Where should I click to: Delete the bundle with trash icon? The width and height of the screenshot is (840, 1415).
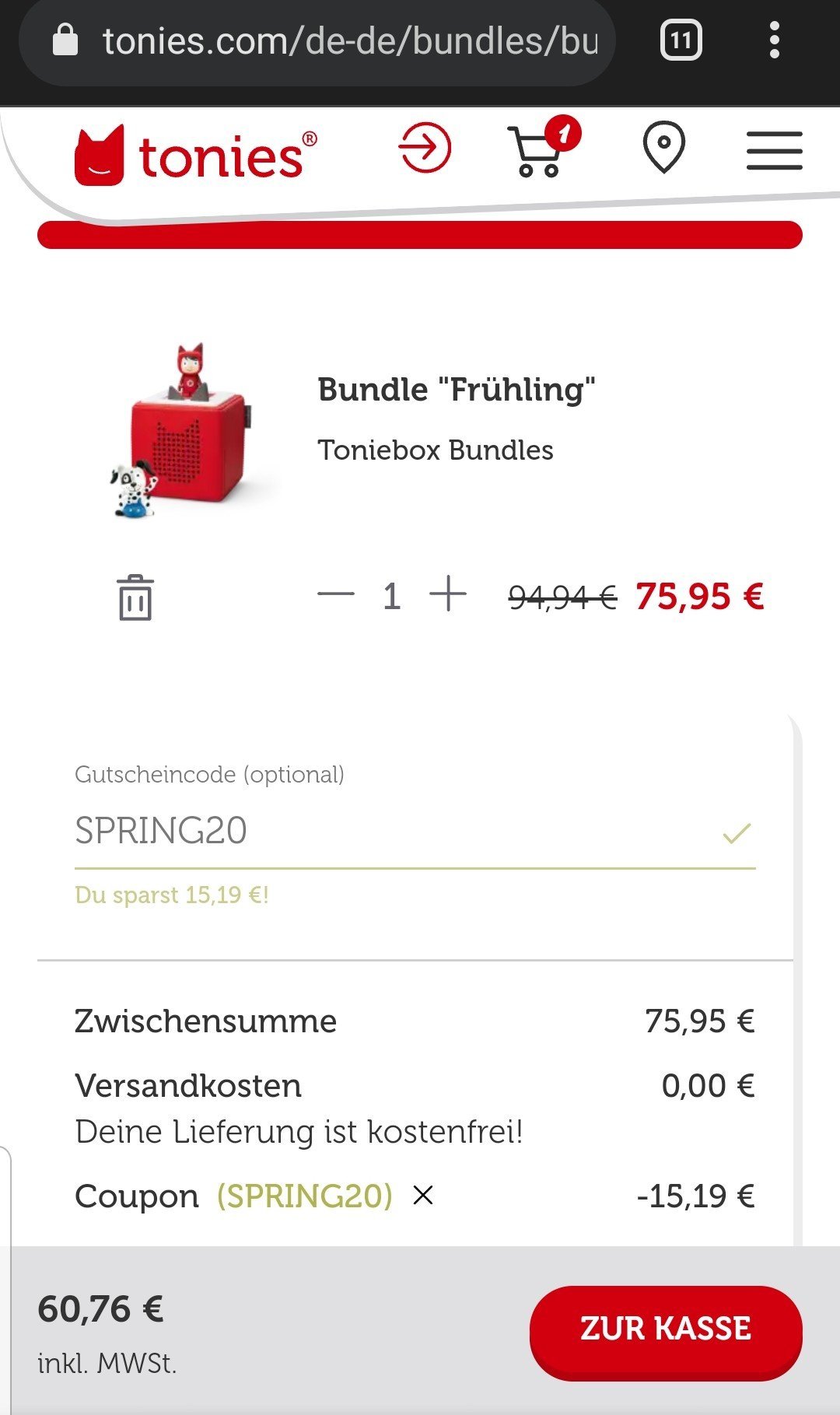tap(135, 597)
